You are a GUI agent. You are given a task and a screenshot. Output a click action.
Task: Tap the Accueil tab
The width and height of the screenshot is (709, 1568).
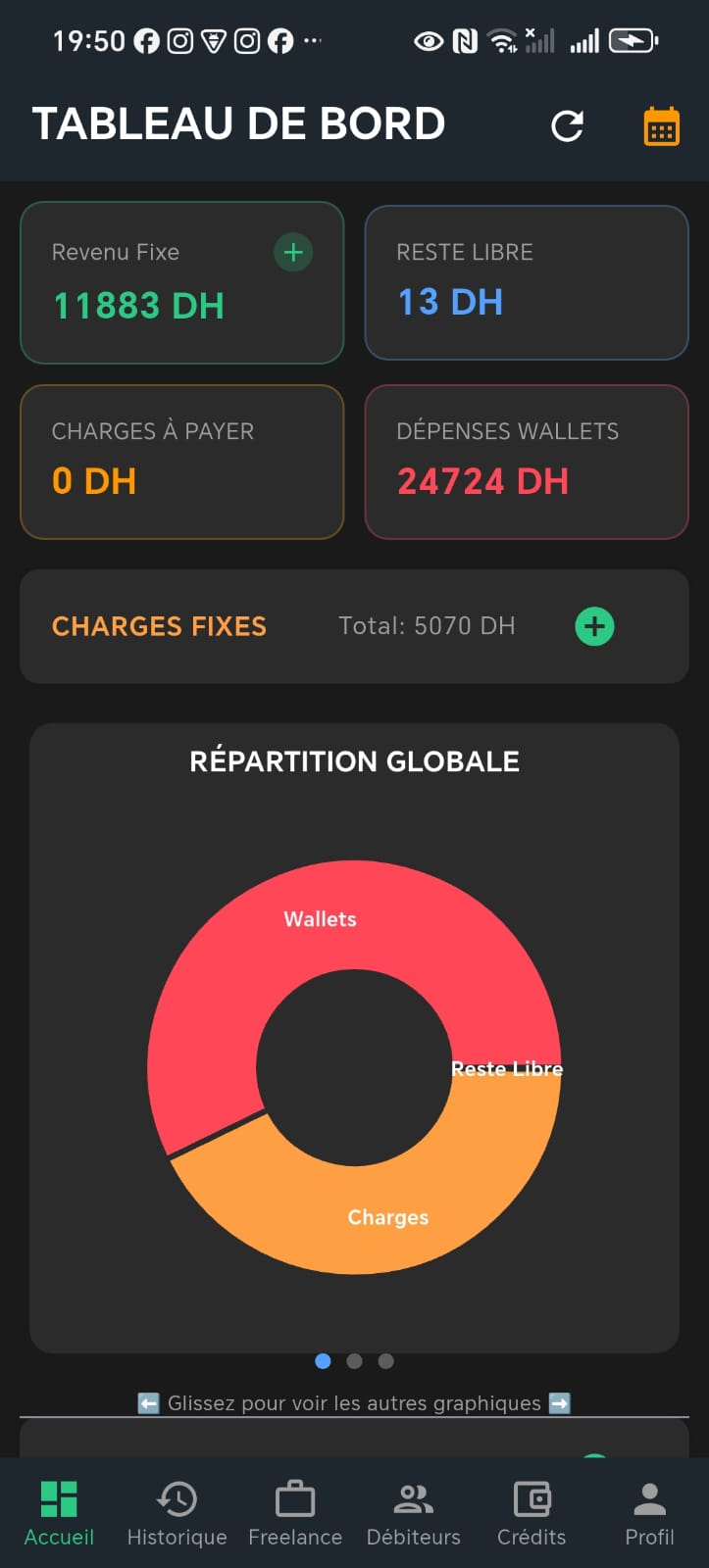coord(59,1513)
